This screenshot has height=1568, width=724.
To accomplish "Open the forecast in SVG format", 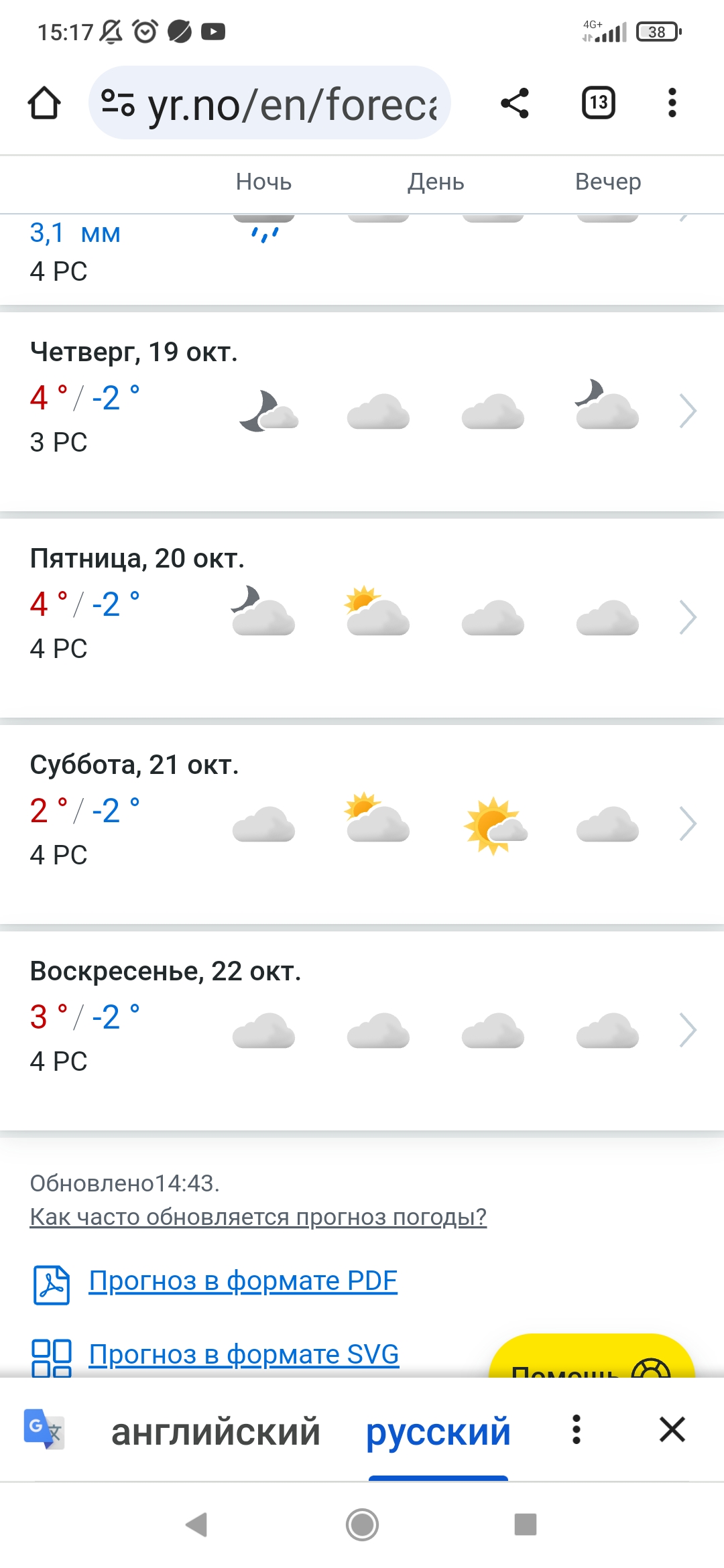I will coord(244,1354).
